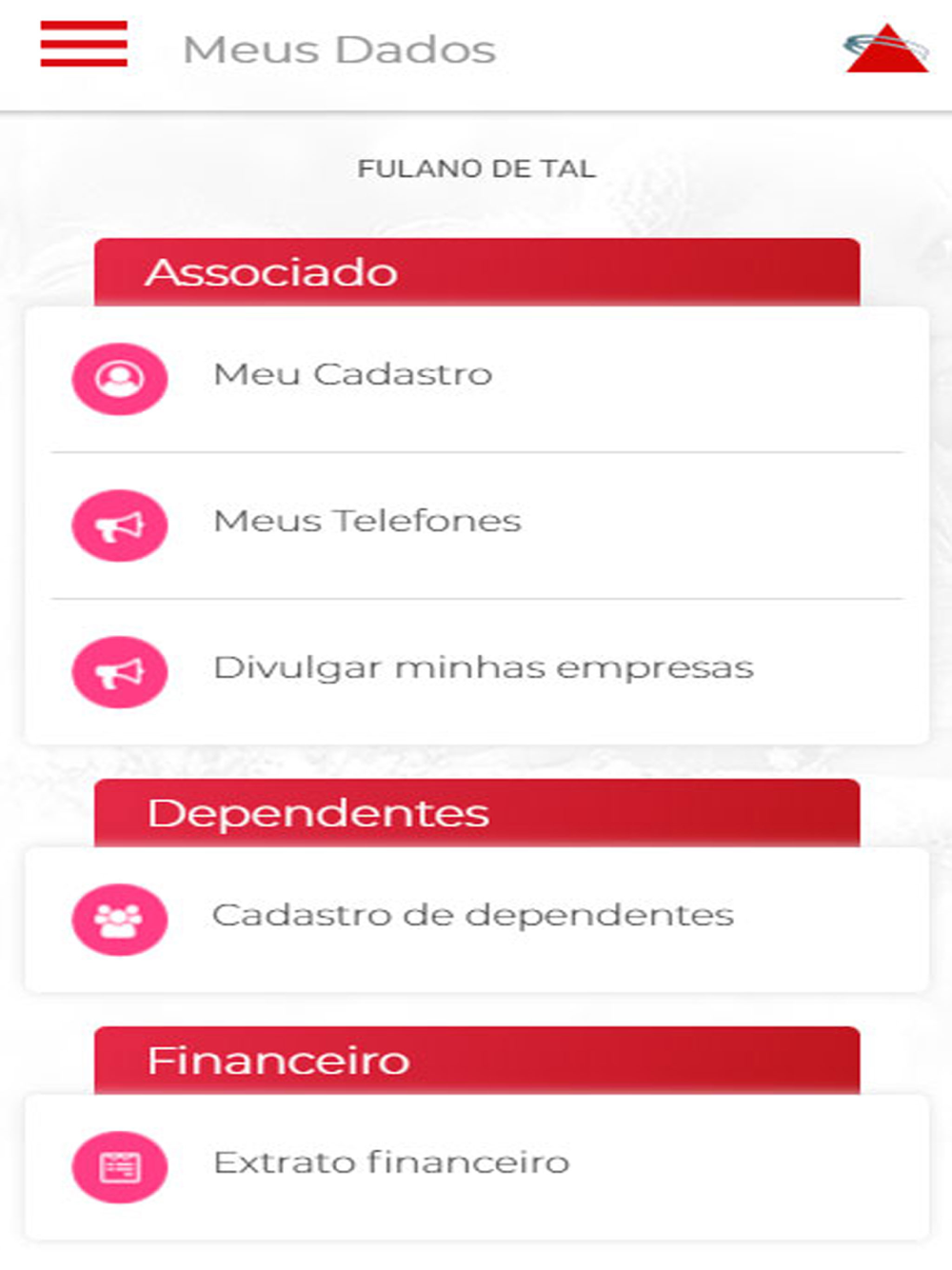Screen dimensions: 952x1270
Task: Open Cadastro de dependentes
Action: pyautogui.click(x=472, y=916)
